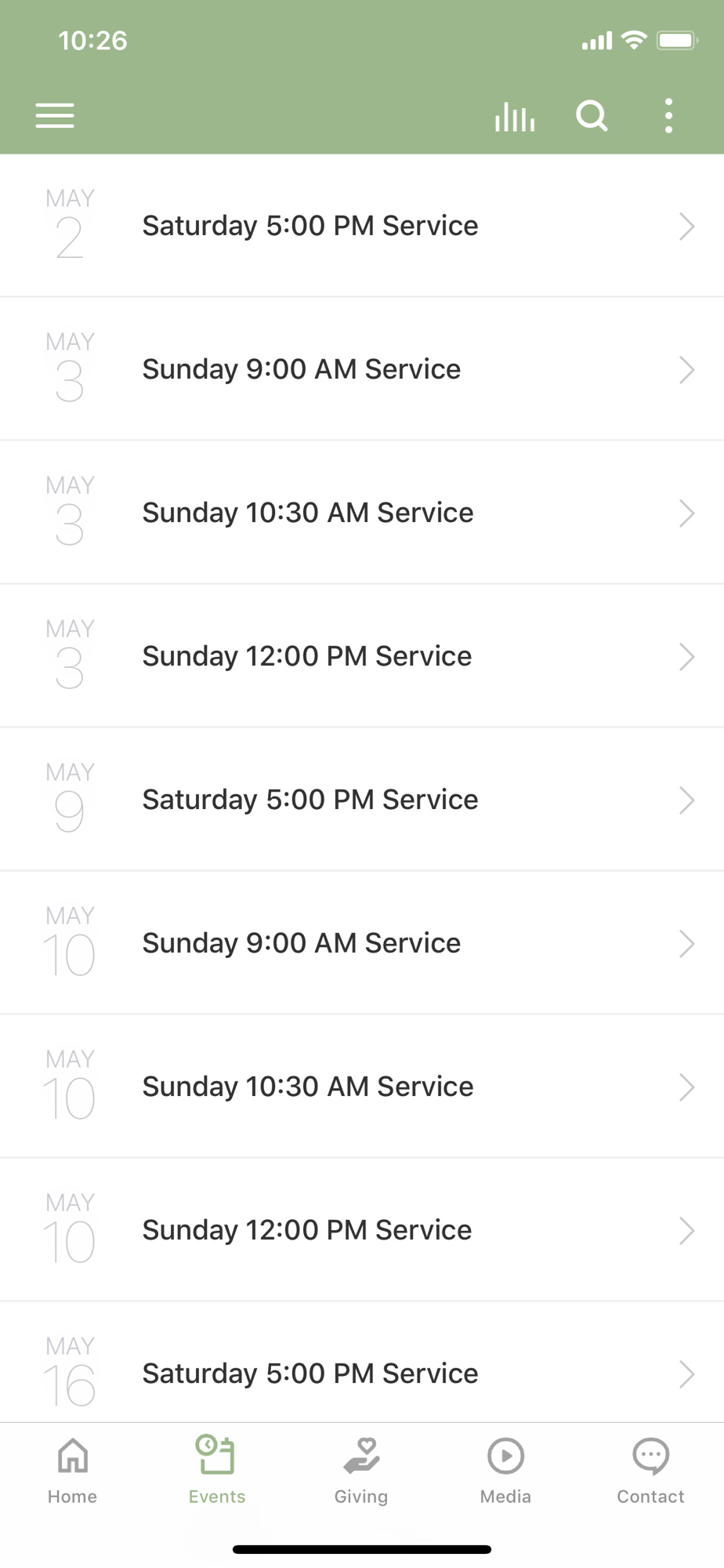Select May 10 Sunday 12:00 PM Service

coord(360,1230)
